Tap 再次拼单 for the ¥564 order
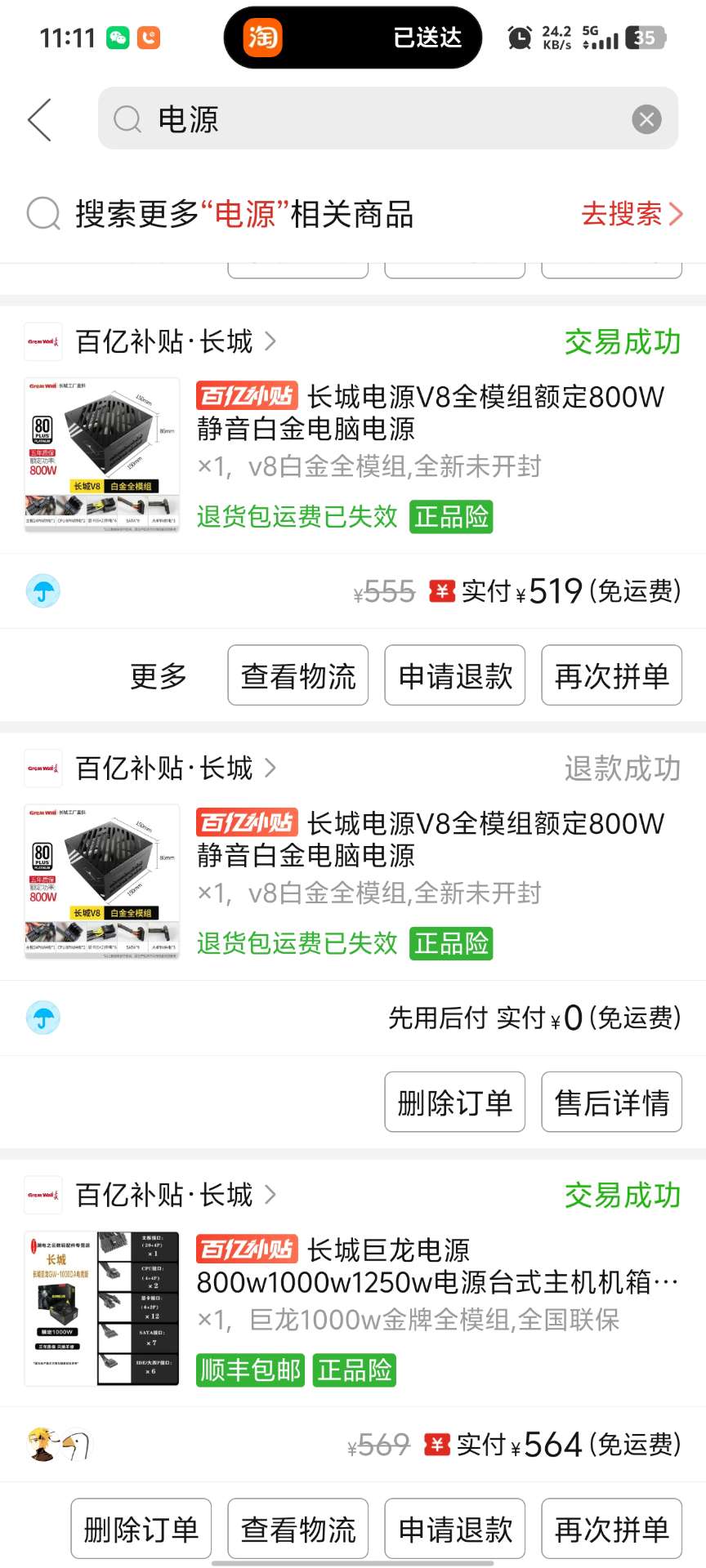This screenshot has width=706, height=1568. 611,1529
